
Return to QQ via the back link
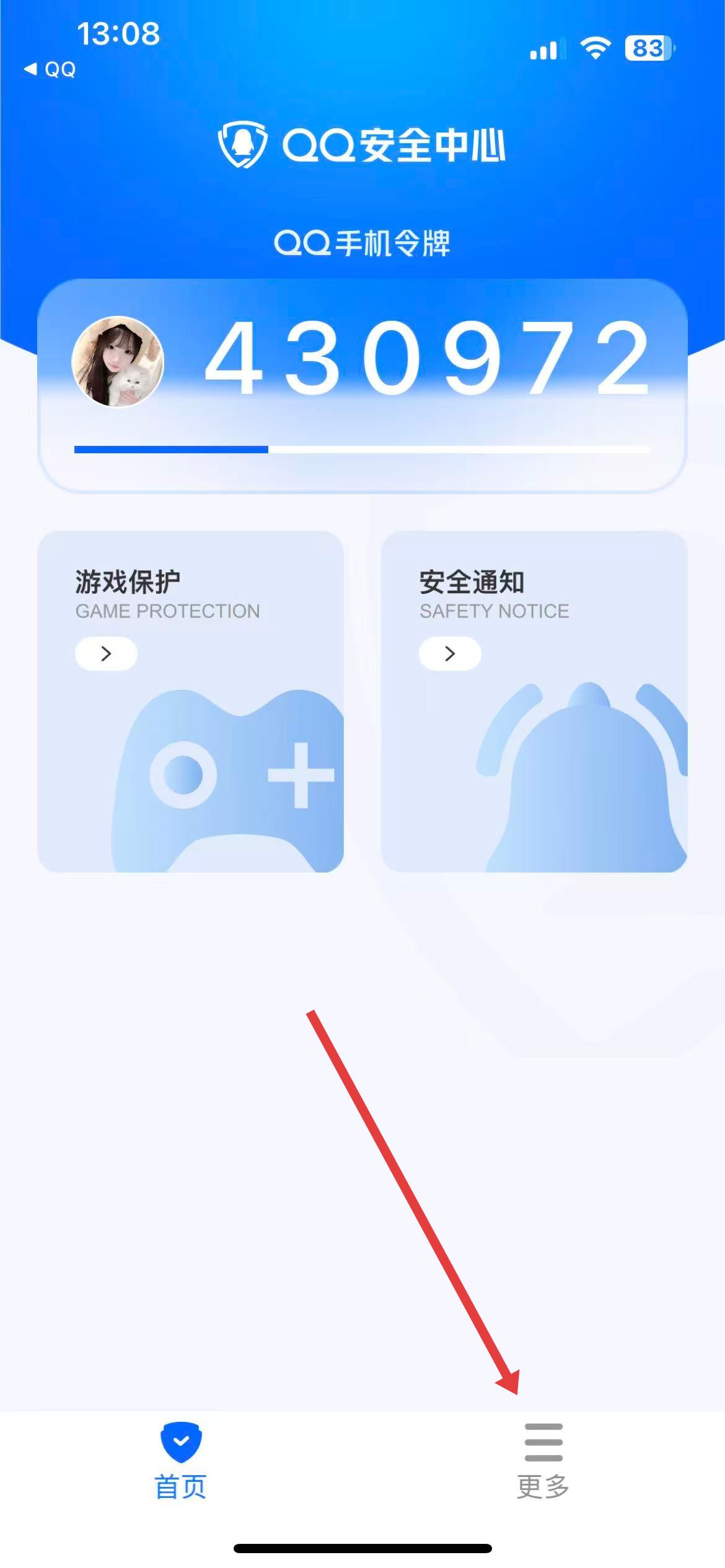click(51, 69)
